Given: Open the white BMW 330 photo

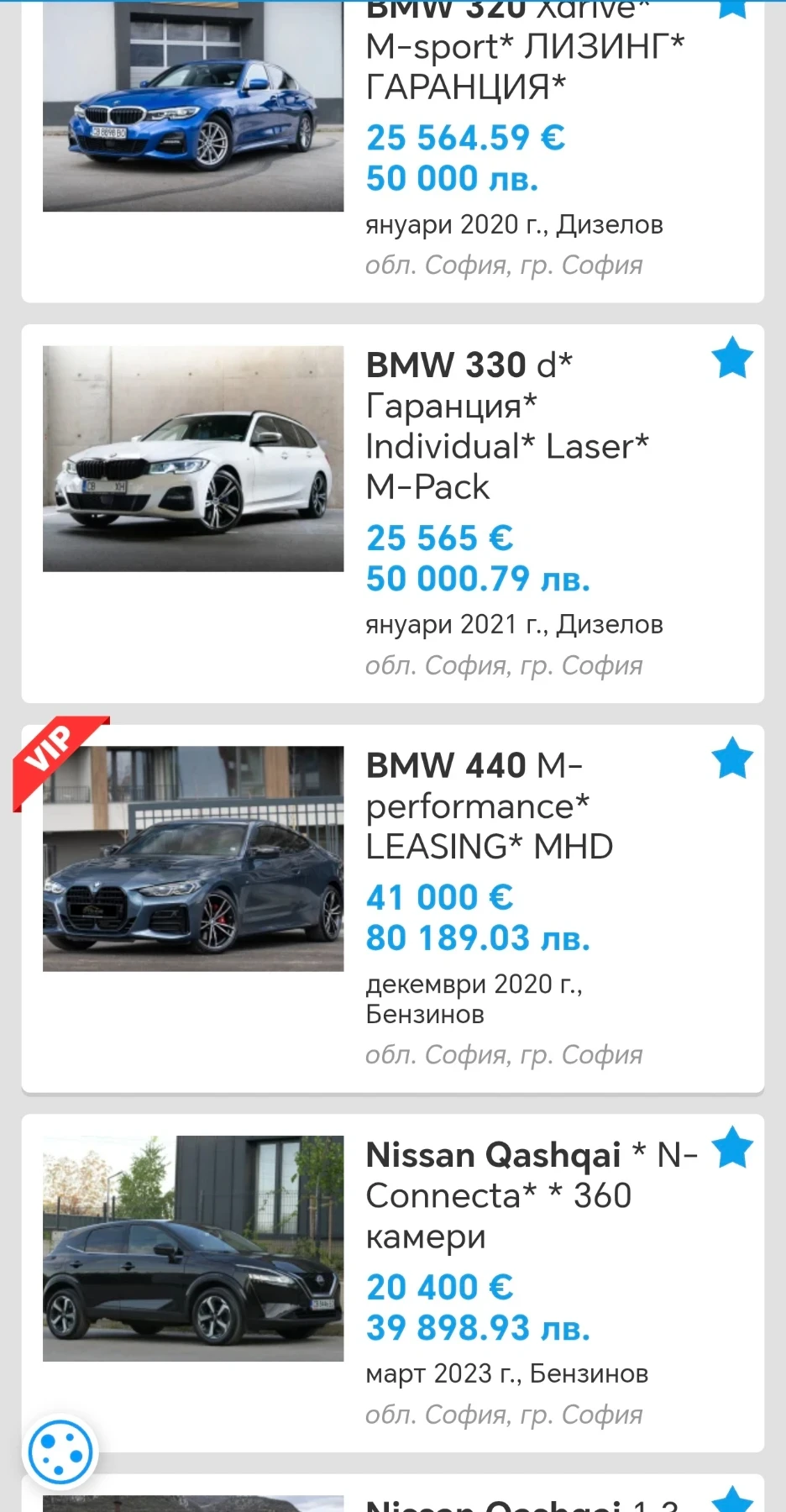Looking at the screenshot, I should coord(193,458).
